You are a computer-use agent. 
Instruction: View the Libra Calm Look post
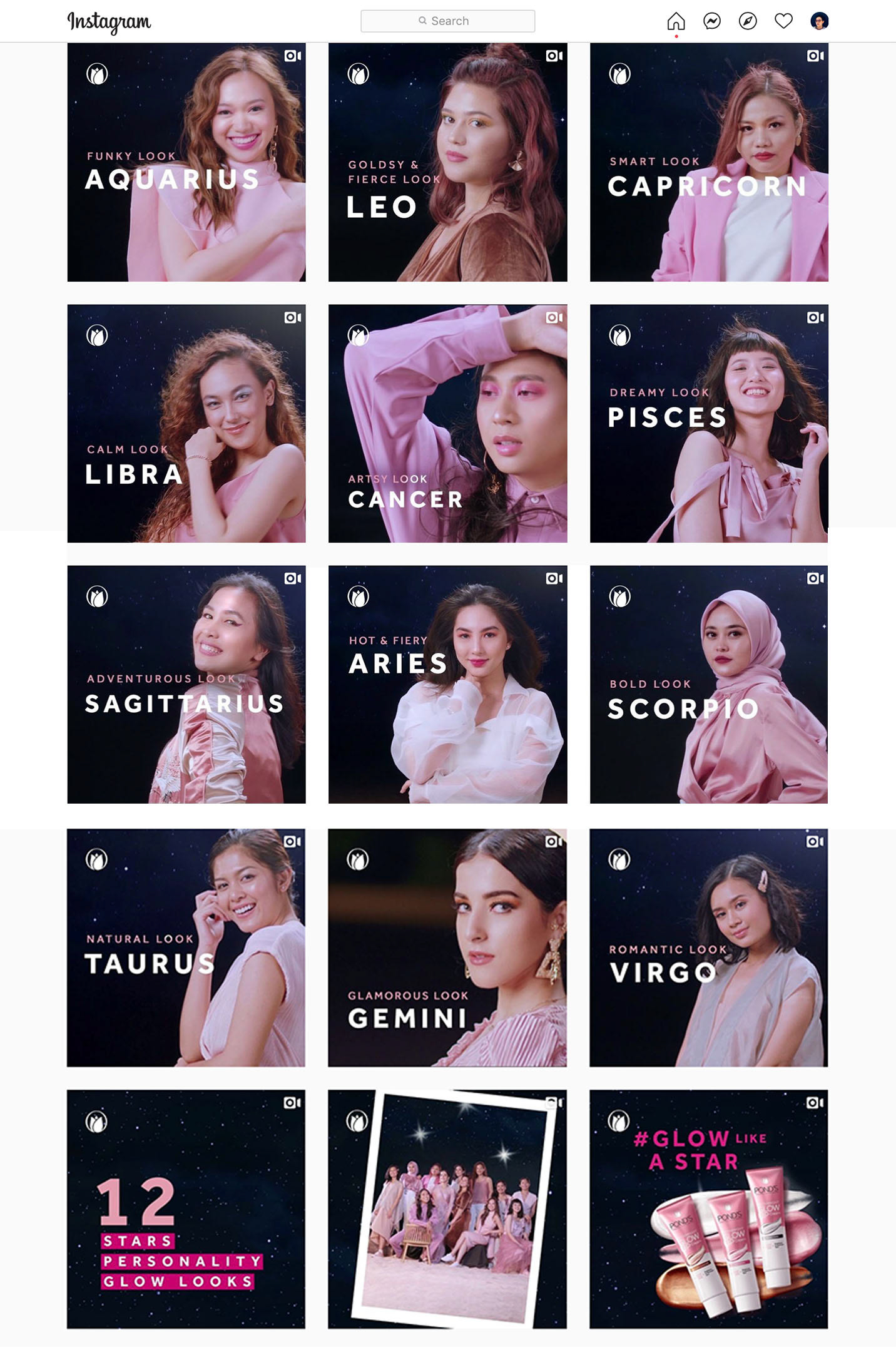click(186, 424)
